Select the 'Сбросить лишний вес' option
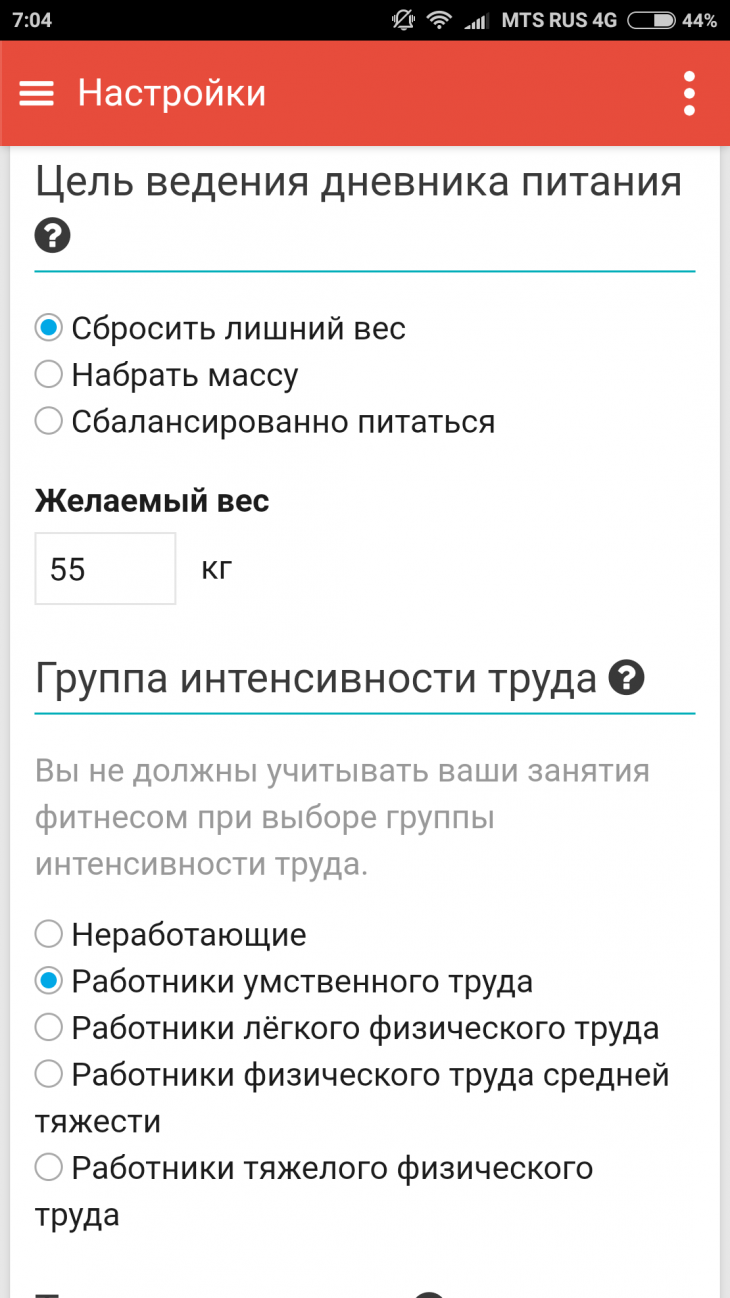 pyautogui.click(x=49, y=328)
